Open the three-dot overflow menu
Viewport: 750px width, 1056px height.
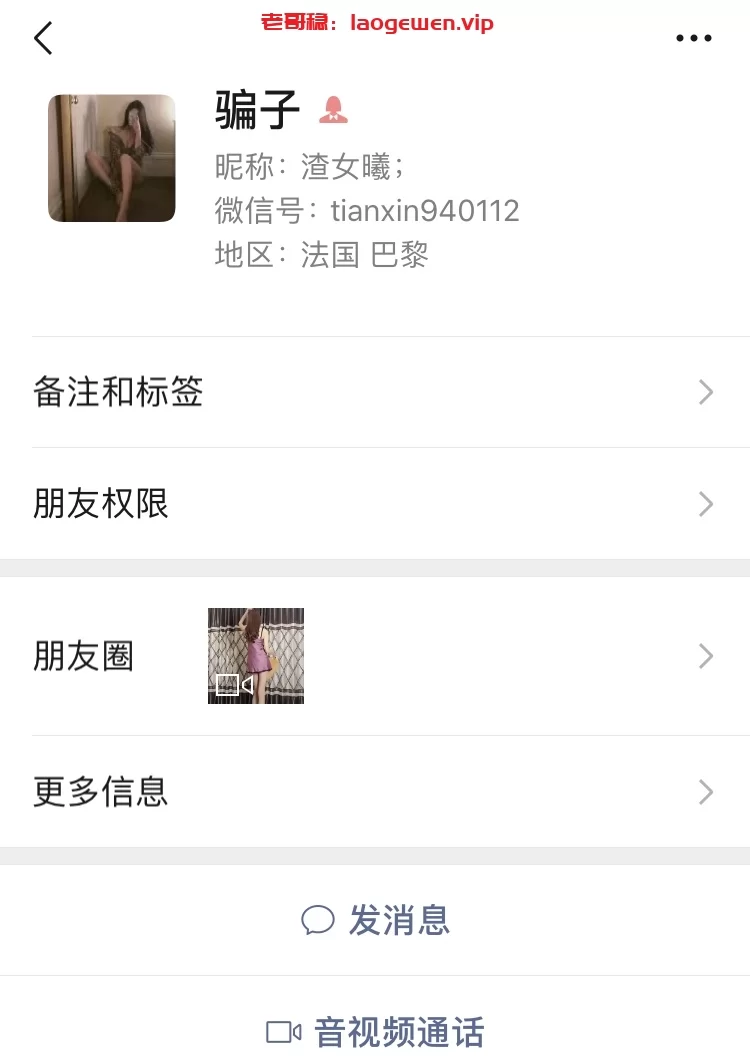693,38
